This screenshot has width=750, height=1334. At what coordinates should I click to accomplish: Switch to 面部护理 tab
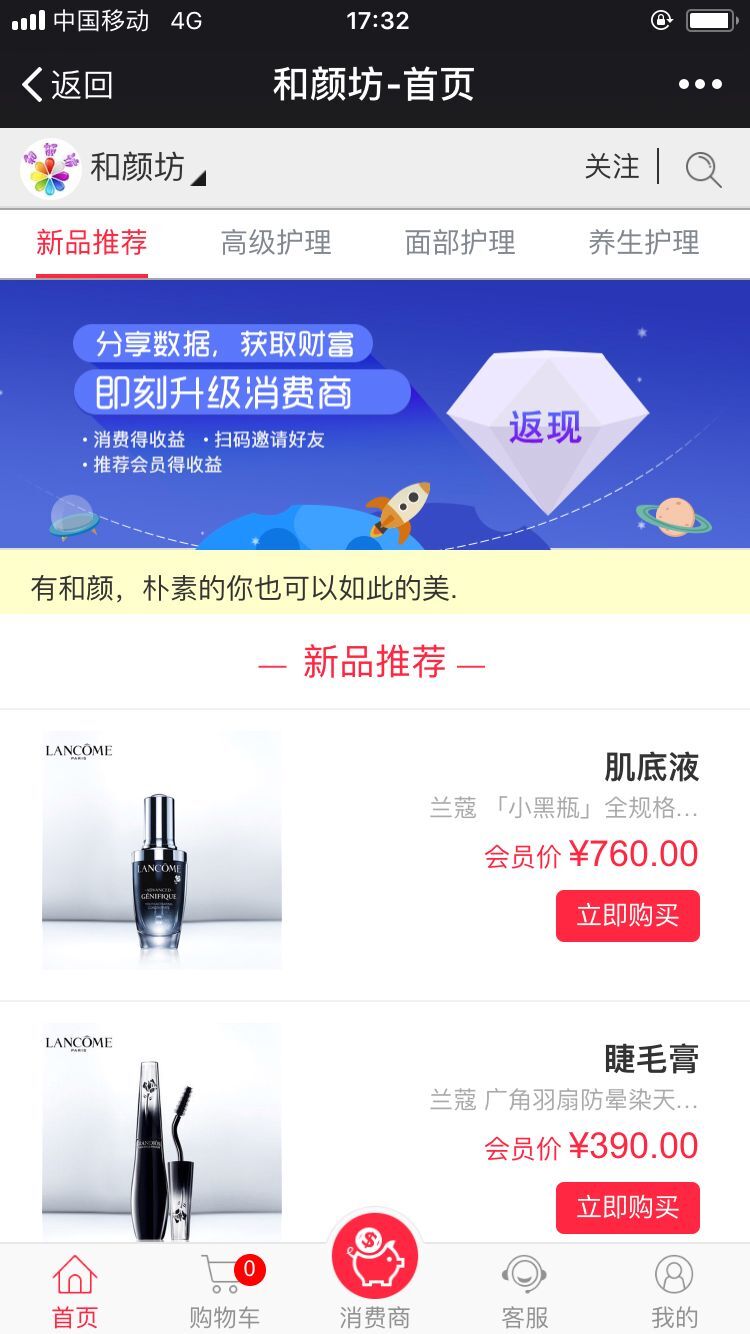coord(460,243)
